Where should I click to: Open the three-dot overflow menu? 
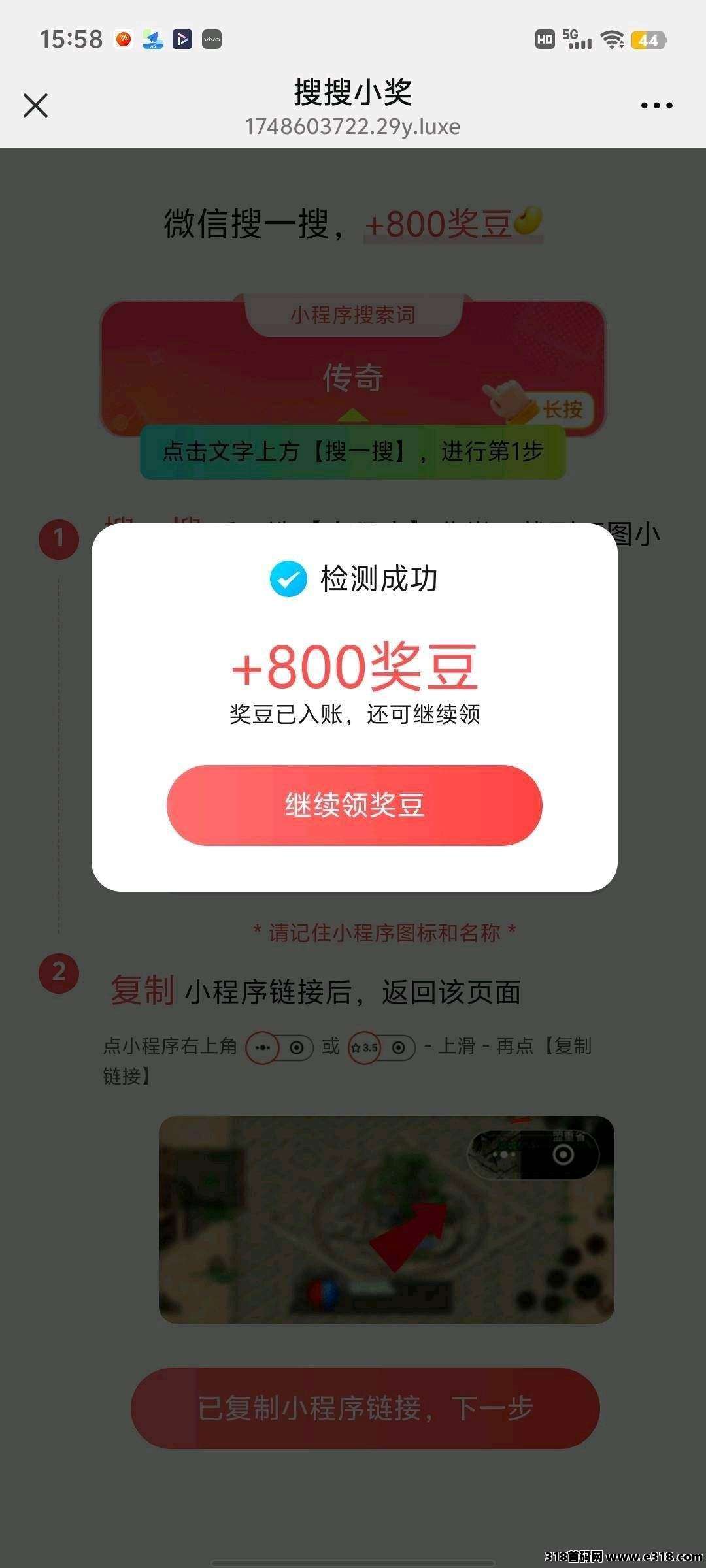656,105
